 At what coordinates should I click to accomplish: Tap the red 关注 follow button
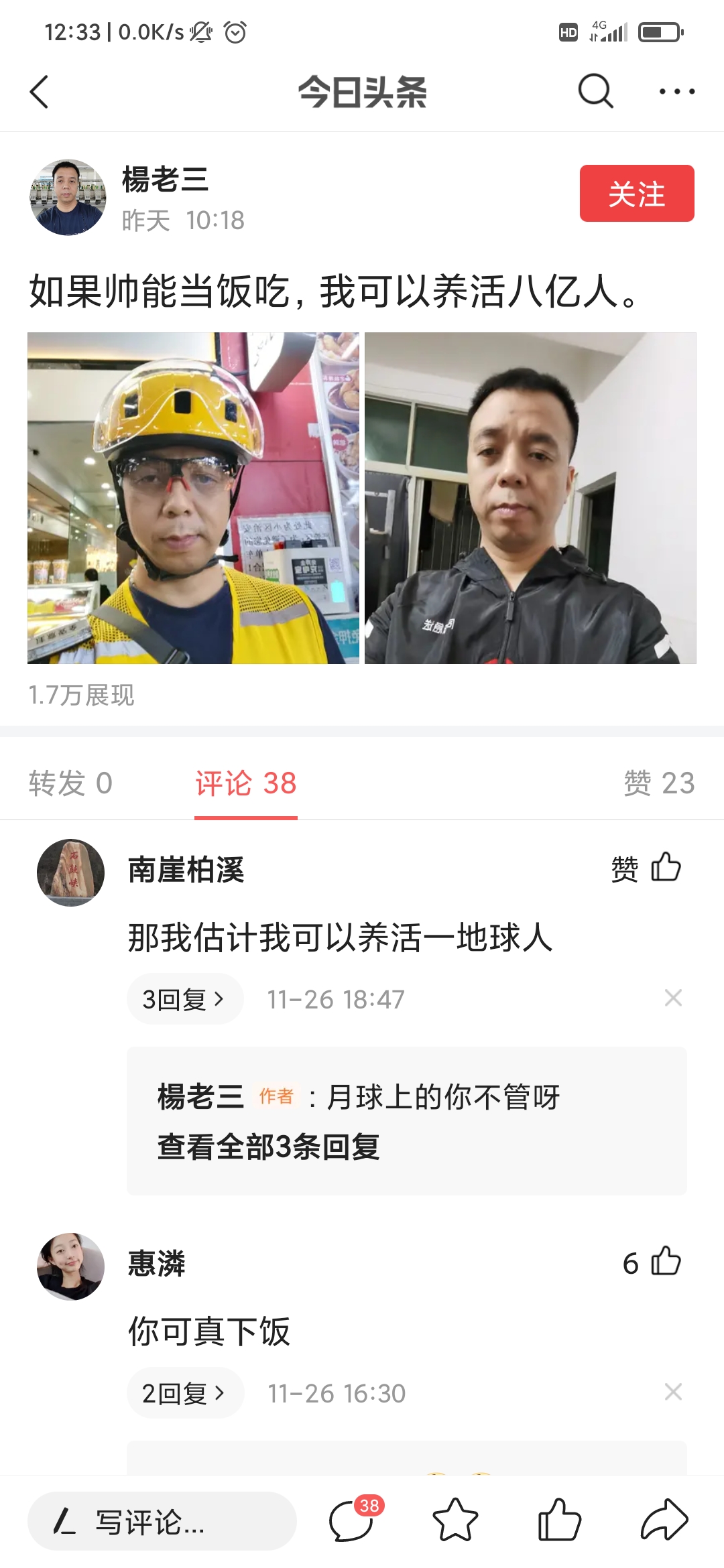point(636,195)
